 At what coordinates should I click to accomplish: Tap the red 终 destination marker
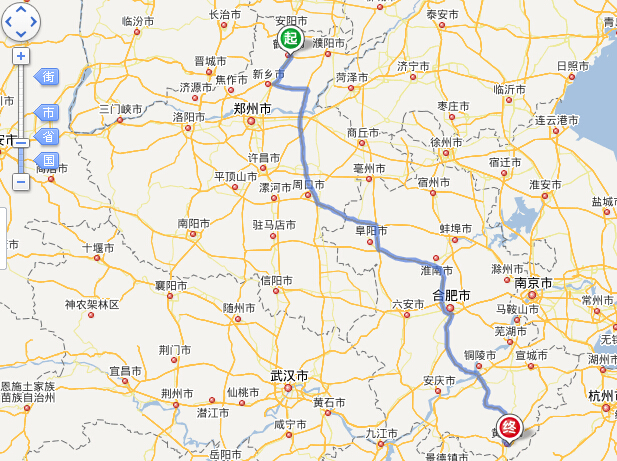(x=509, y=428)
